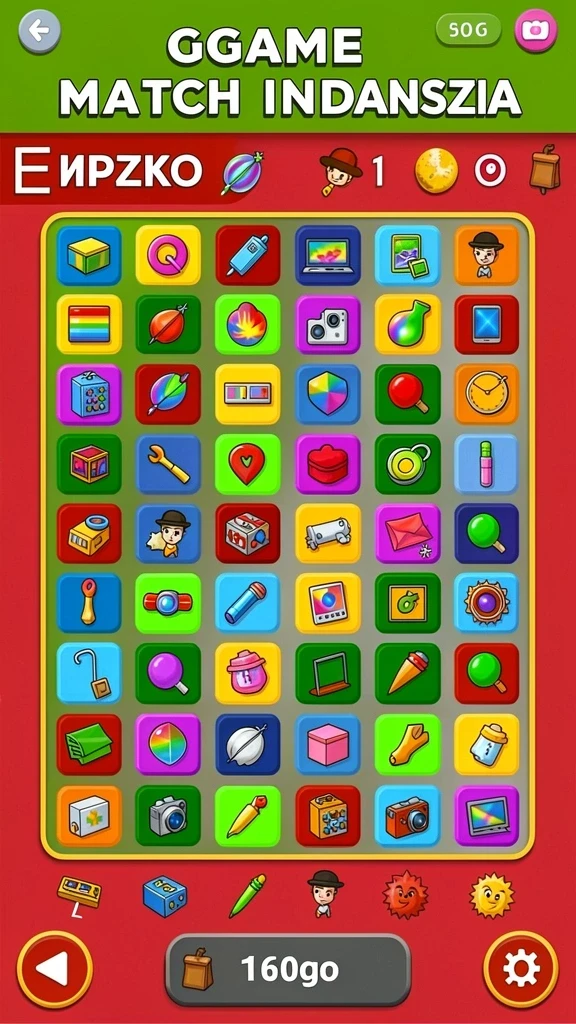Open the settings gear
Screen dimensions: 576x1024
(x=520, y=969)
